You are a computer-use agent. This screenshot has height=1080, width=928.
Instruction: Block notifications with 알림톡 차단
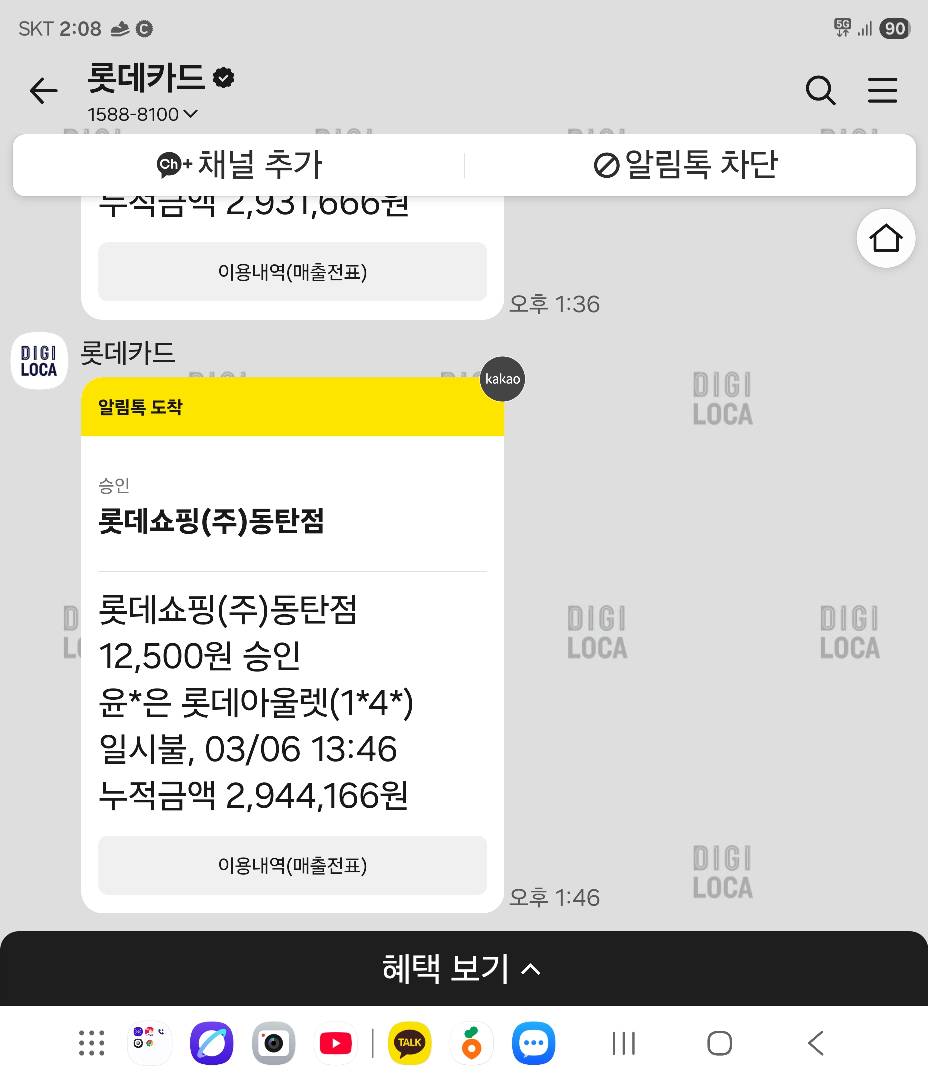click(x=686, y=165)
